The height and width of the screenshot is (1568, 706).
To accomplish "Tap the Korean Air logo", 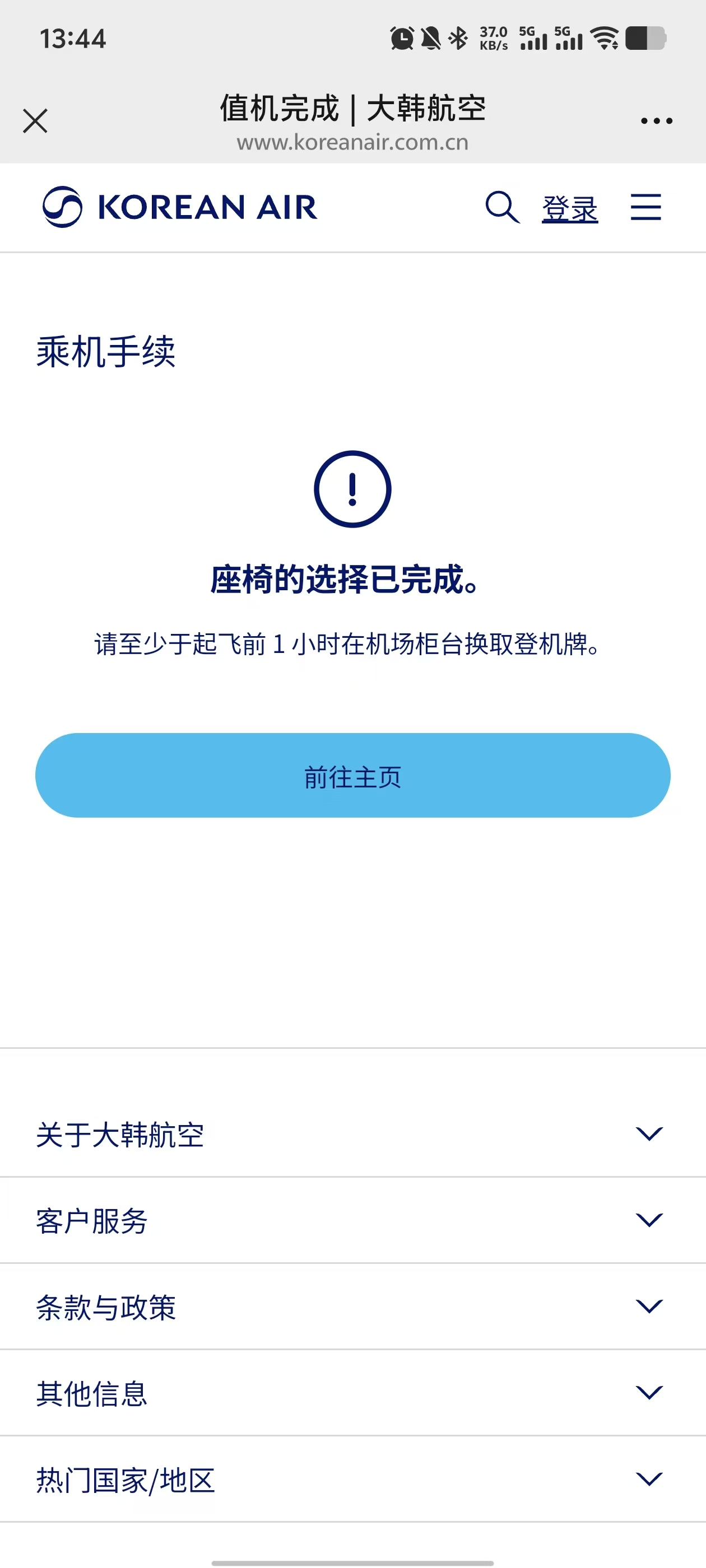I will [180, 207].
